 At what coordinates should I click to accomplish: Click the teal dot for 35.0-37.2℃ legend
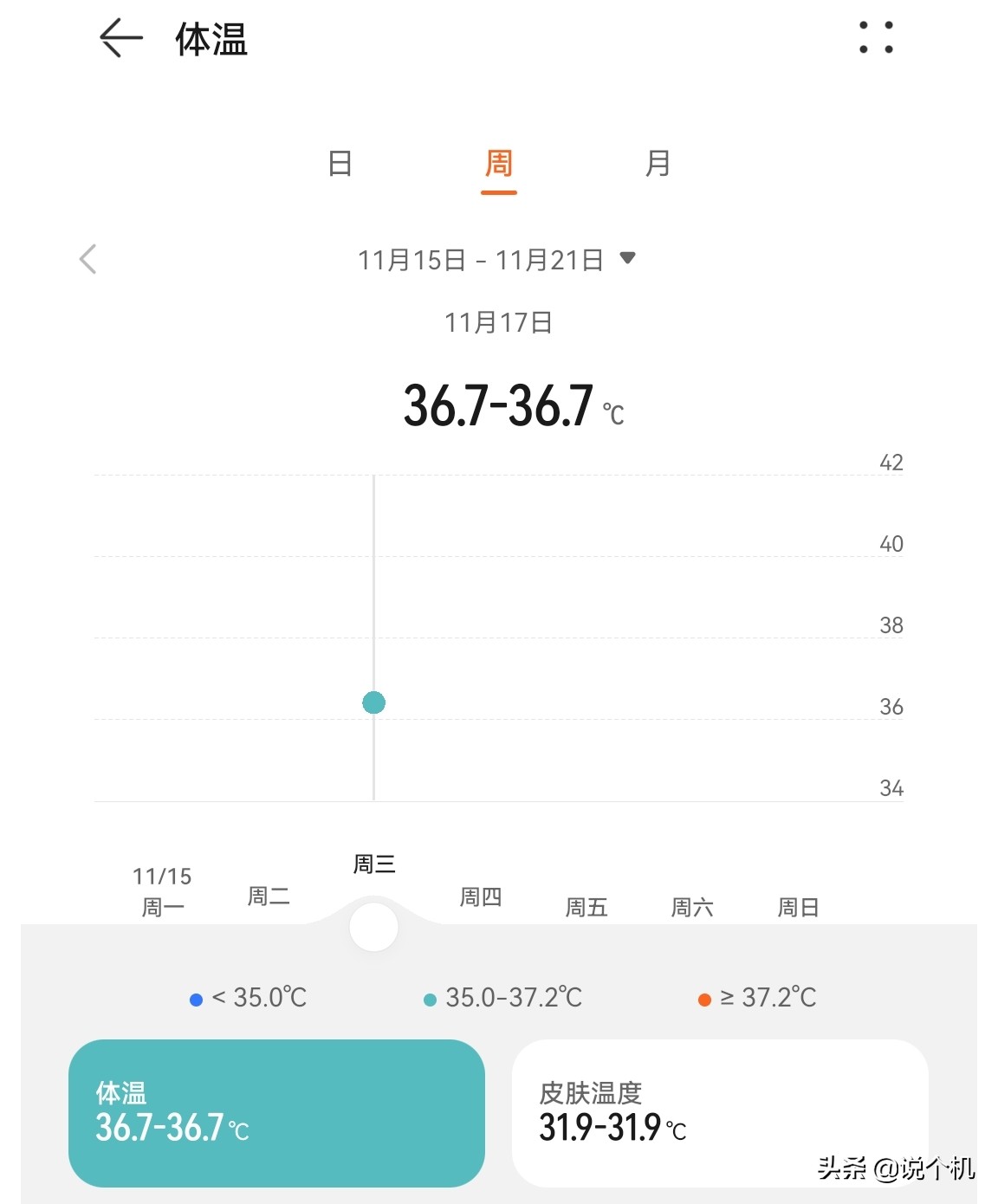[428, 998]
